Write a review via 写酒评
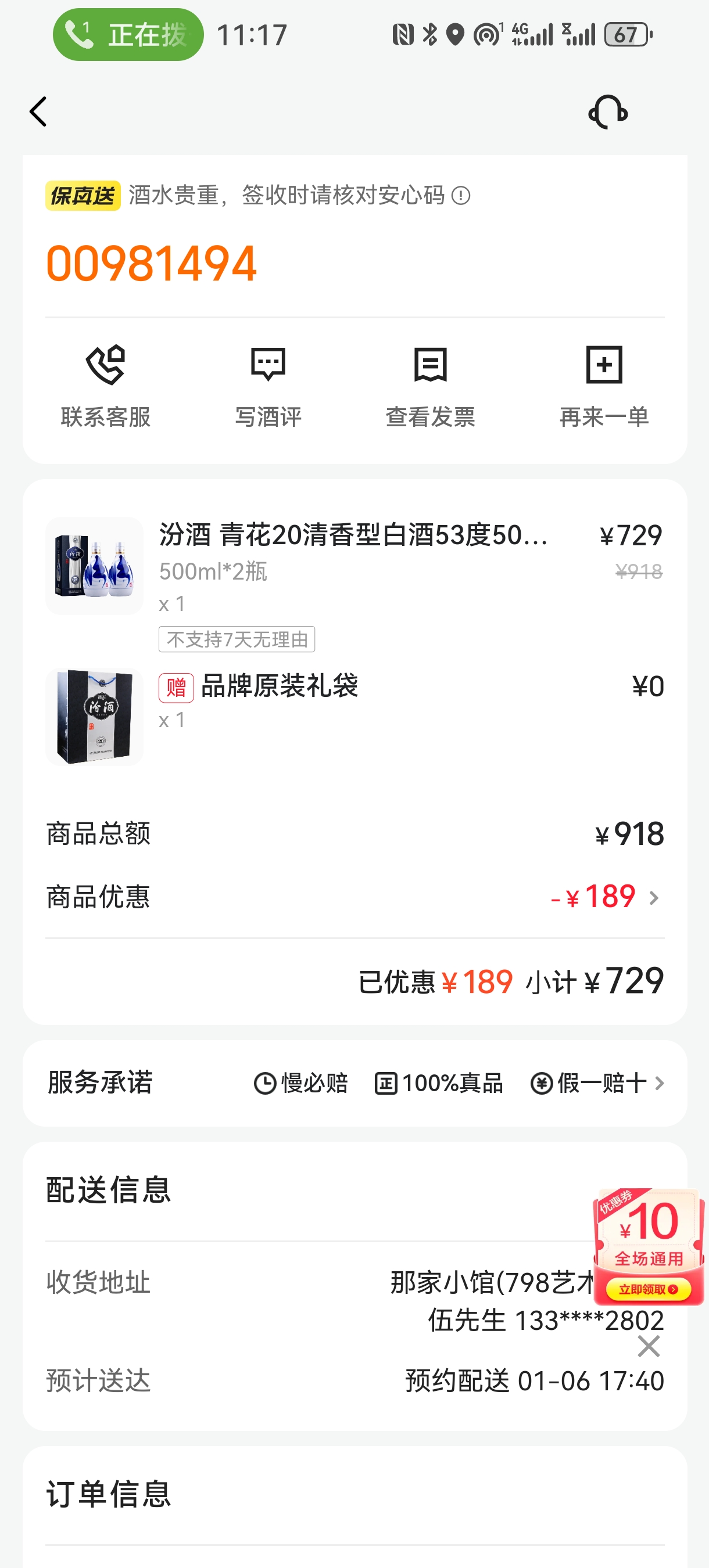Screen dimensions: 709x1568 (268, 386)
